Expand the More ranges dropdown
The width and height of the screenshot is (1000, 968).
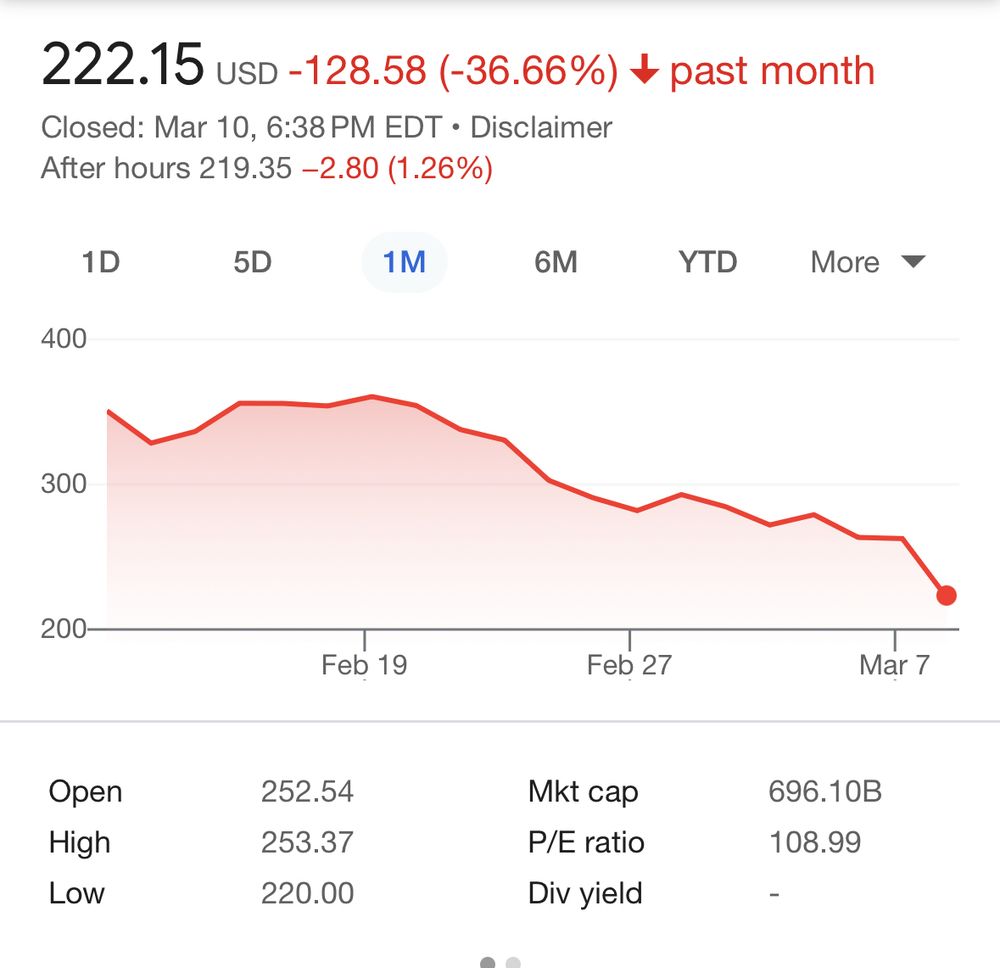click(867, 263)
